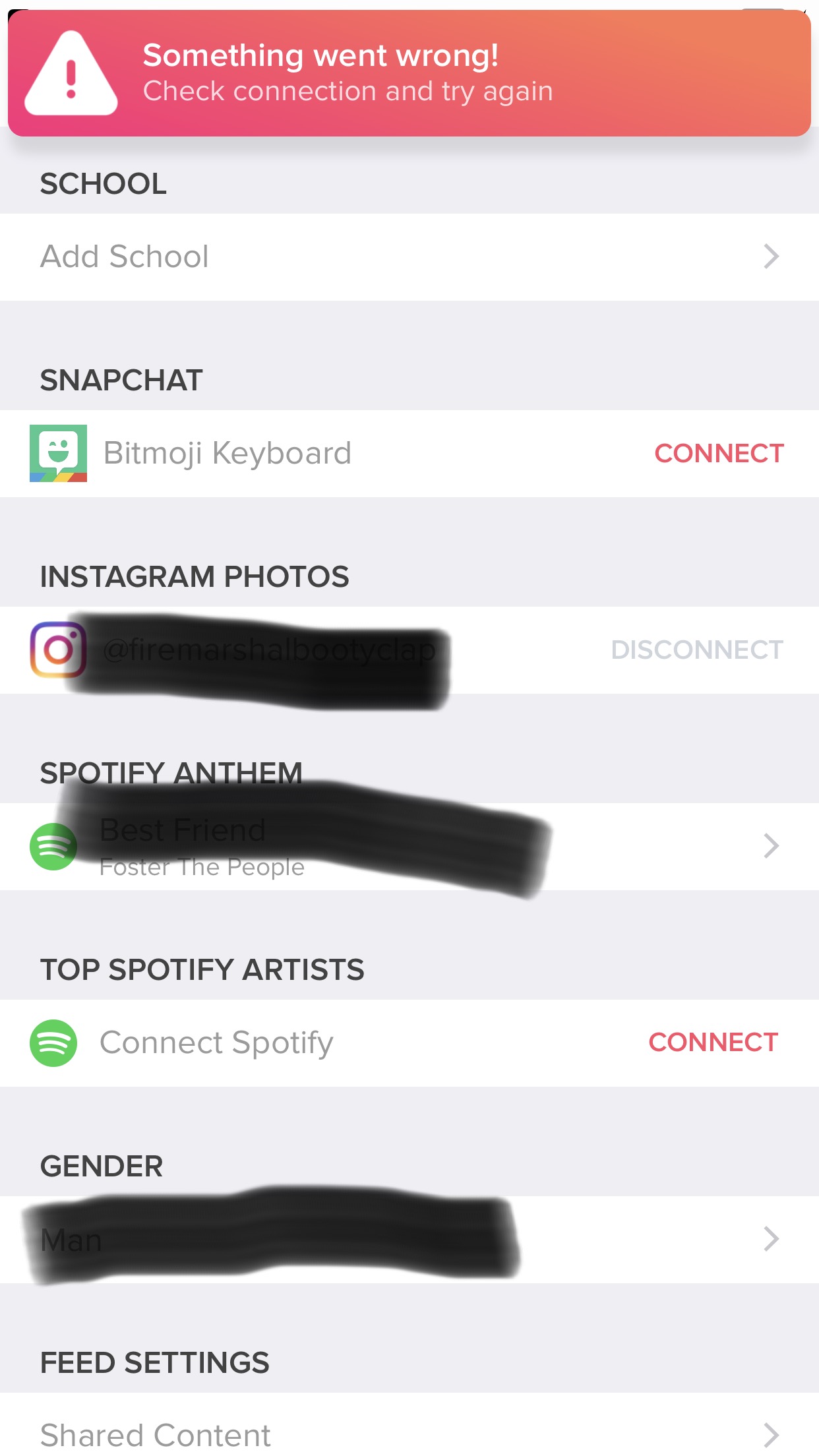Expand the Gender row chevron
This screenshot has height=1456, width=819.
770,1239
